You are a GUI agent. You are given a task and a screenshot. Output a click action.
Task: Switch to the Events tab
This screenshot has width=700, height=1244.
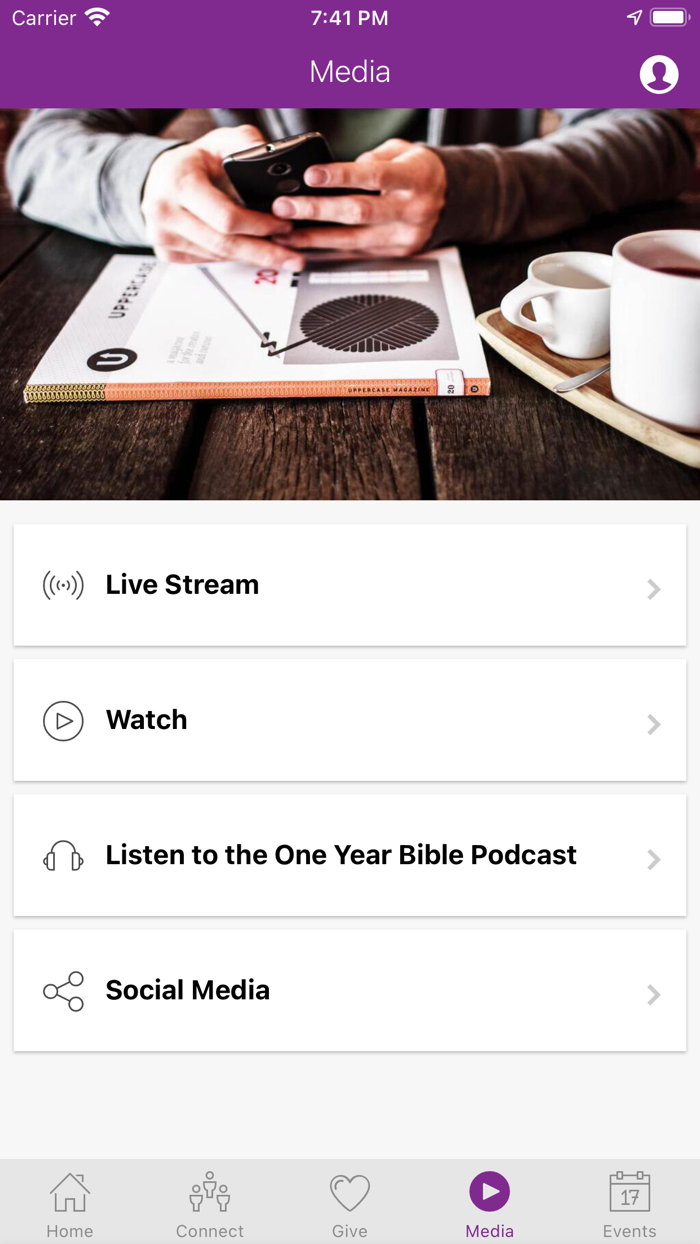(x=629, y=1203)
